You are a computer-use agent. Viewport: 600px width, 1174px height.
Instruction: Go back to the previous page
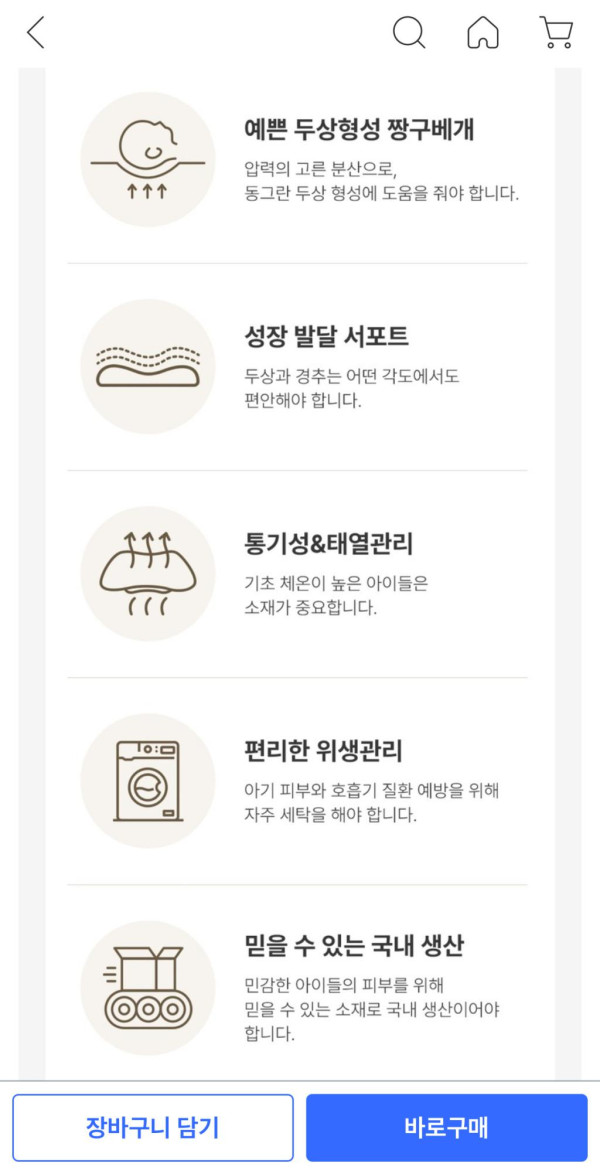click(x=36, y=33)
